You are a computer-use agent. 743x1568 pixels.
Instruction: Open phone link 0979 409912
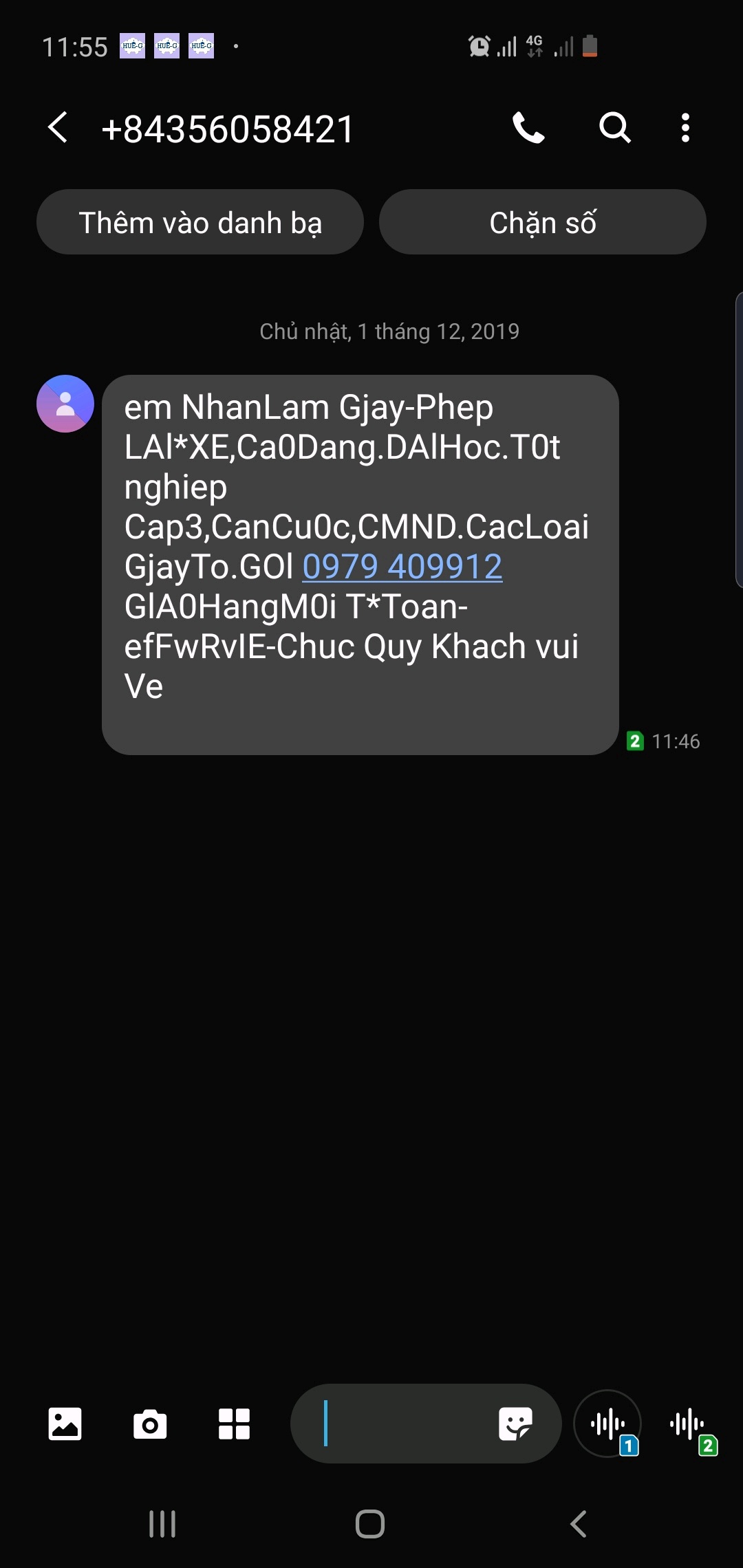[x=402, y=567]
